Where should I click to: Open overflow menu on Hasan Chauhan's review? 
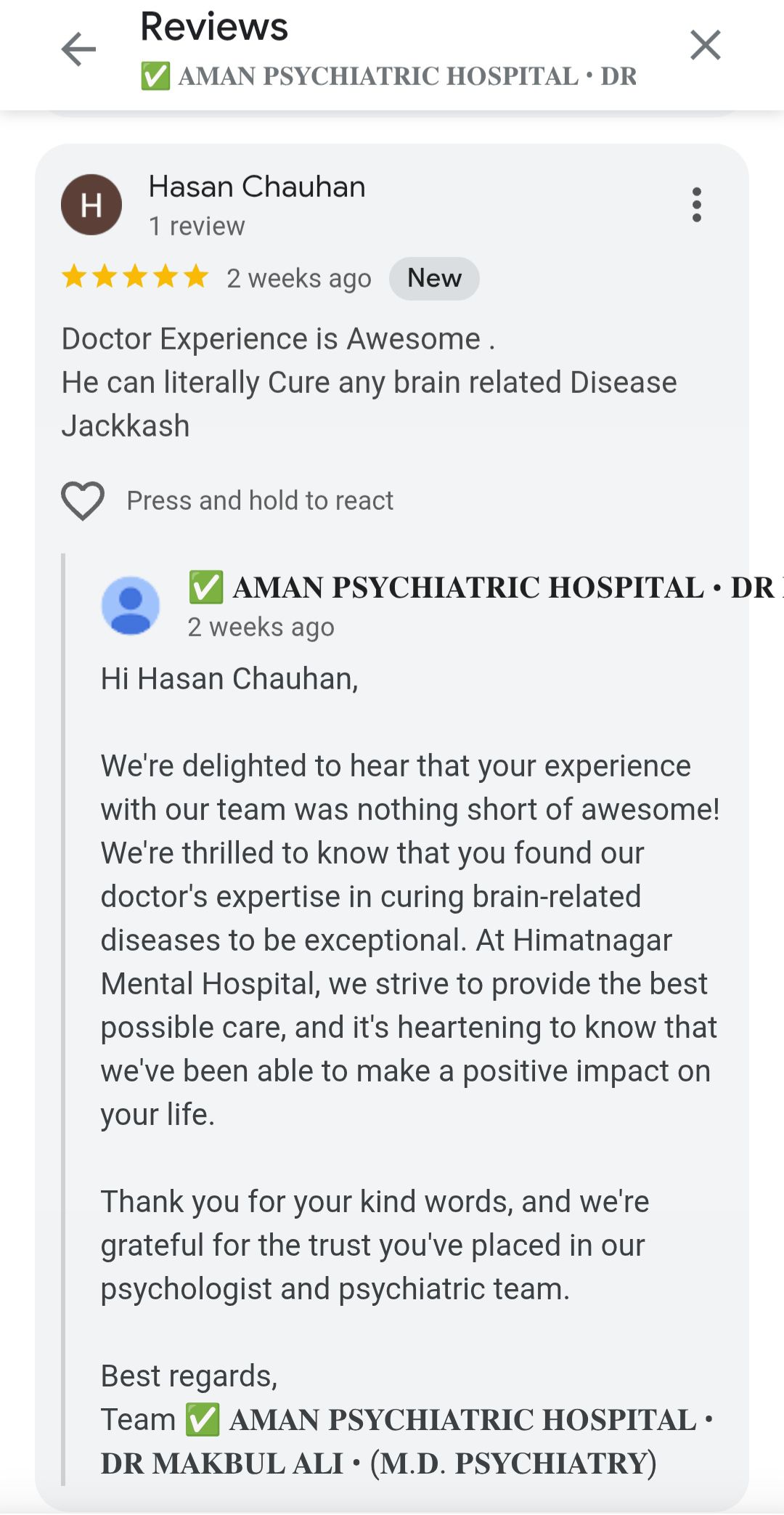point(697,205)
